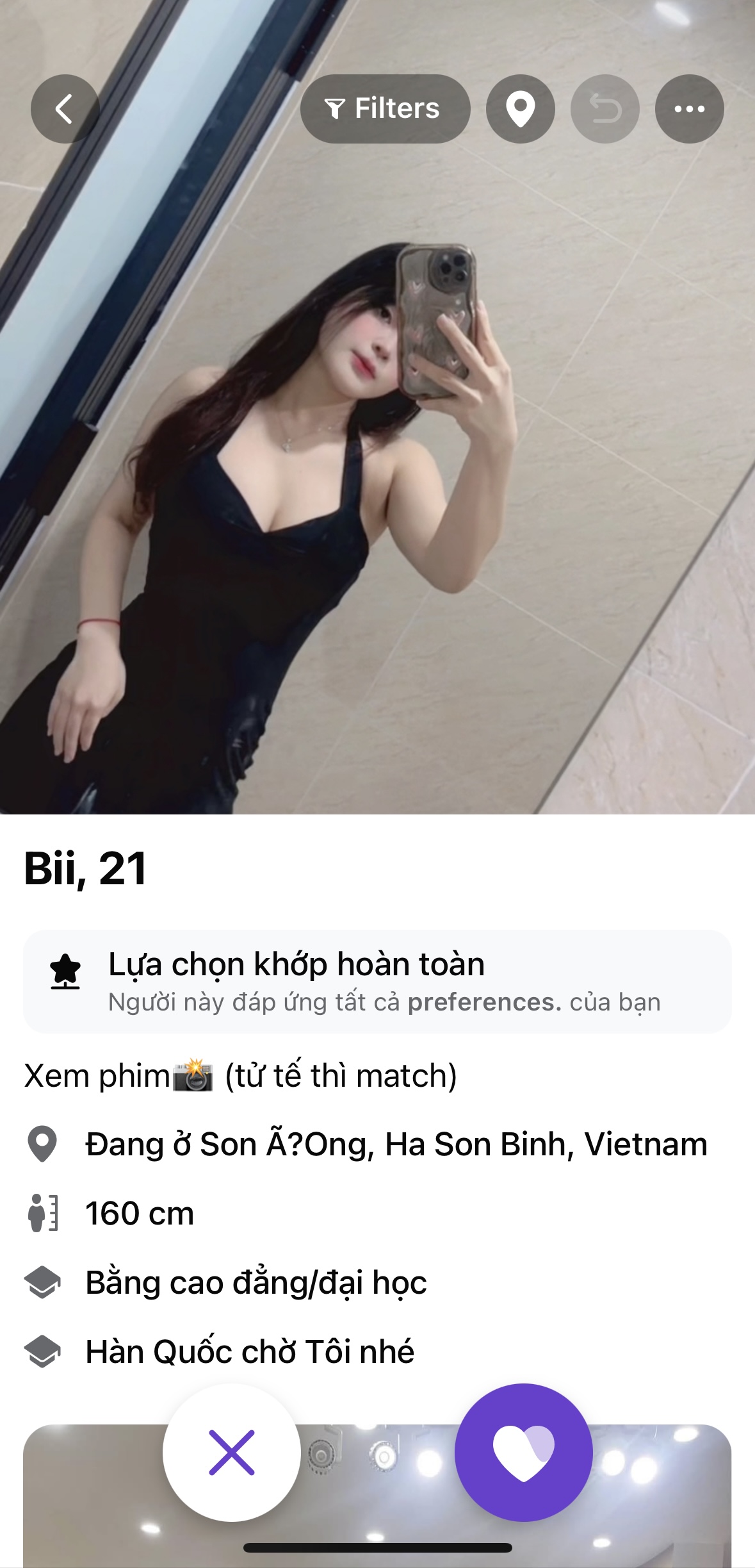Open the three-dot overflow menu
Image resolution: width=755 pixels, height=1568 pixels.
coord(689,109)
